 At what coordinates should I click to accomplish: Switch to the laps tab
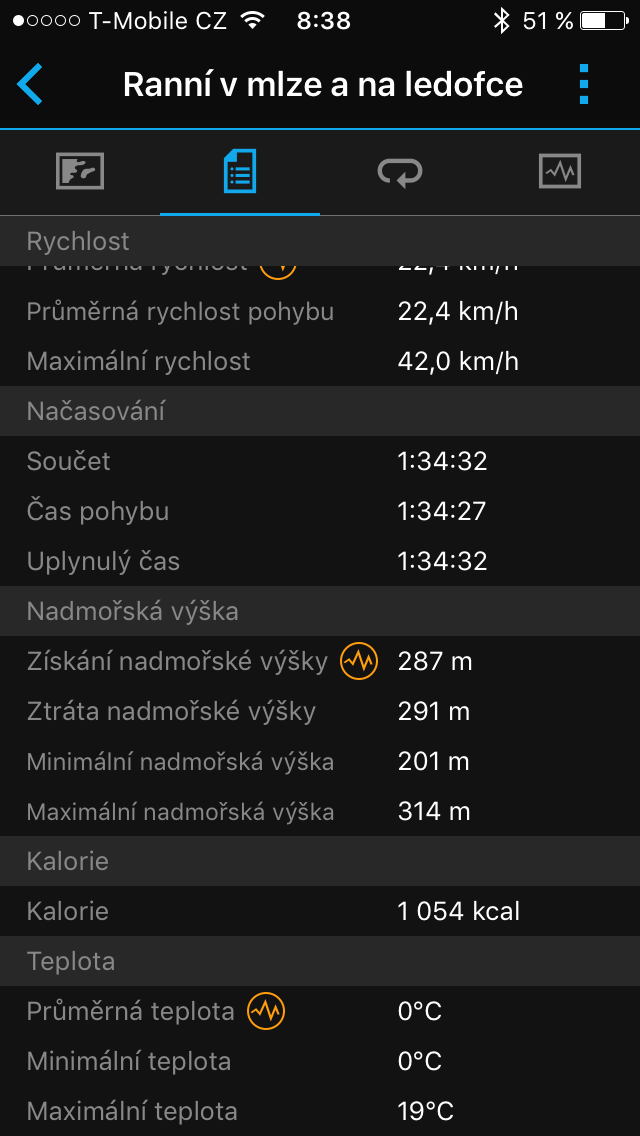pos(400,172)
